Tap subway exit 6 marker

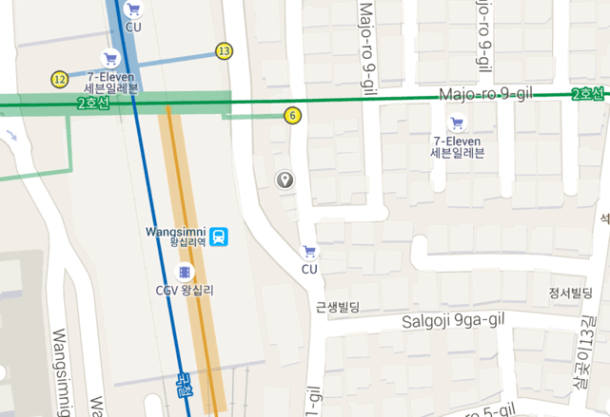point(292,115)
